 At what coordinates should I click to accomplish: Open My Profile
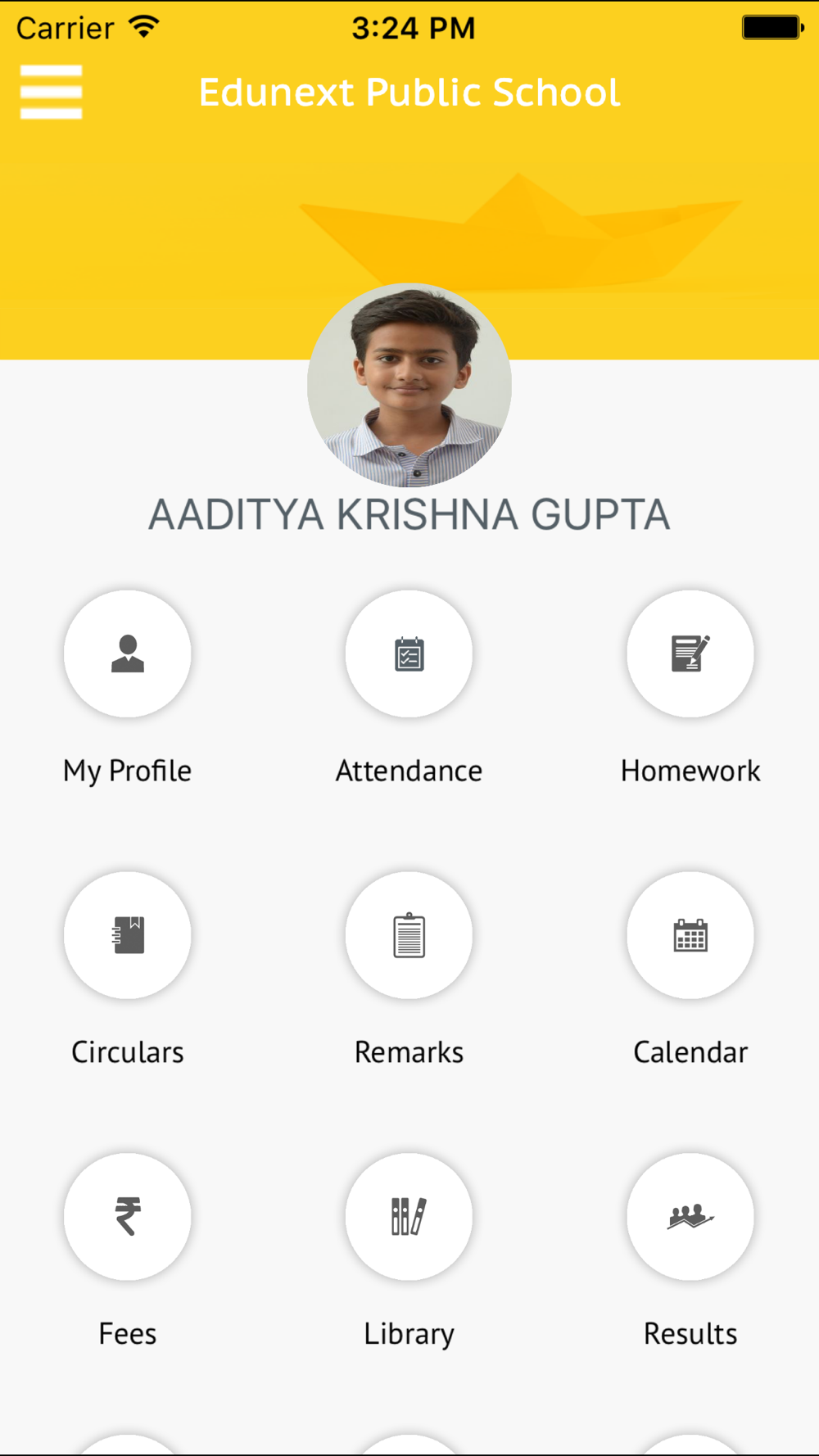pos(128,653)
